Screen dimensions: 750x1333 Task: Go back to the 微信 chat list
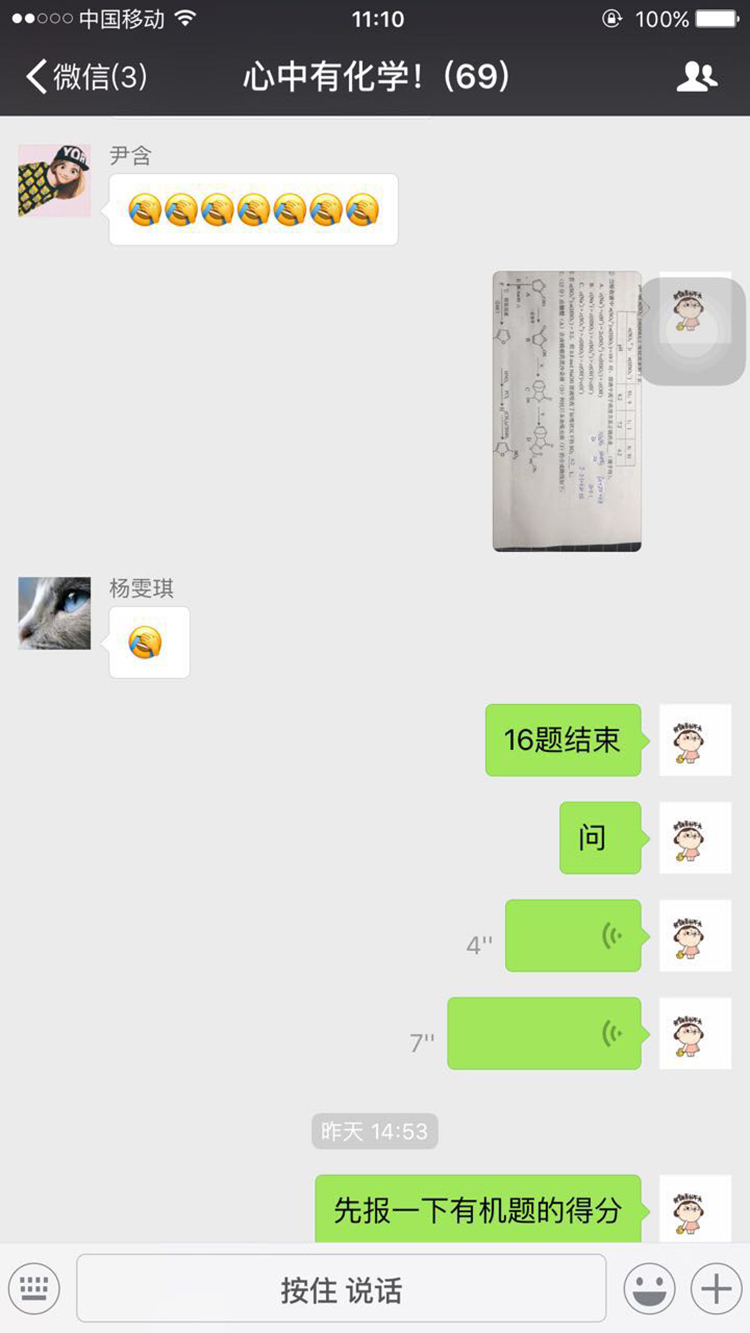(85, 77)
